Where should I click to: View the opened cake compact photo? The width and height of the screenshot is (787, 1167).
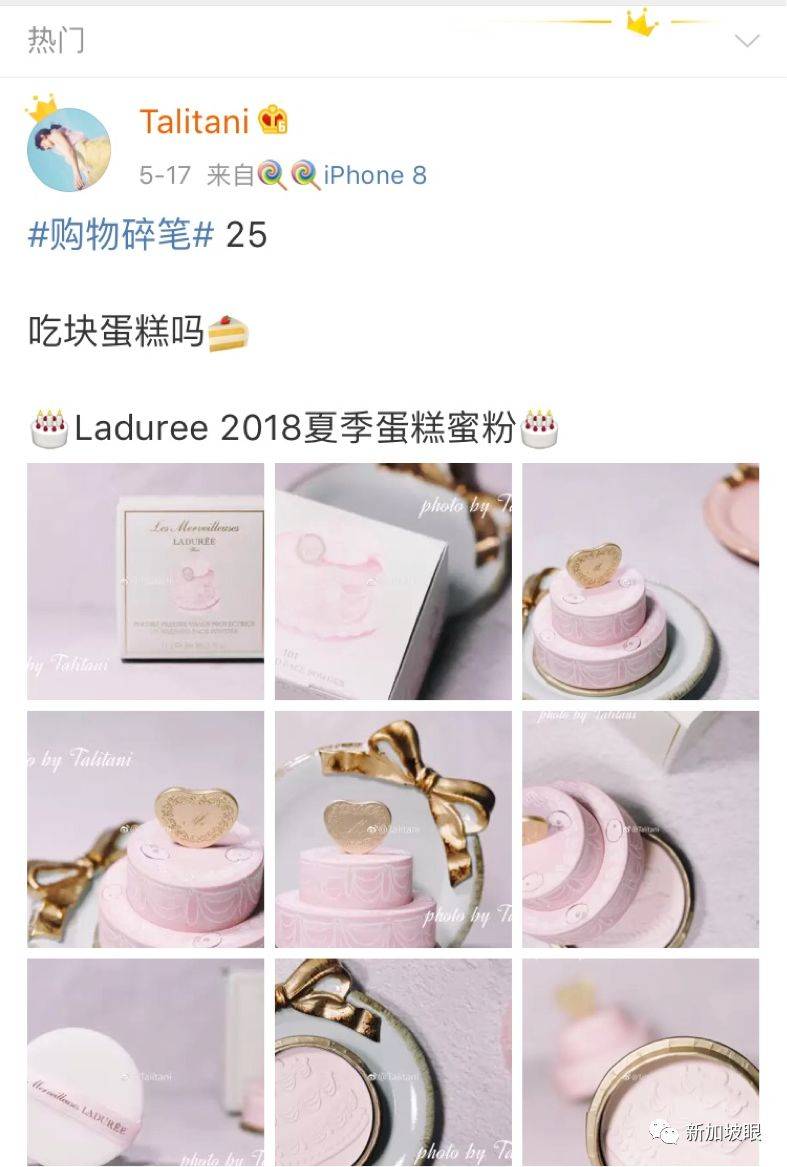(640, 829)
